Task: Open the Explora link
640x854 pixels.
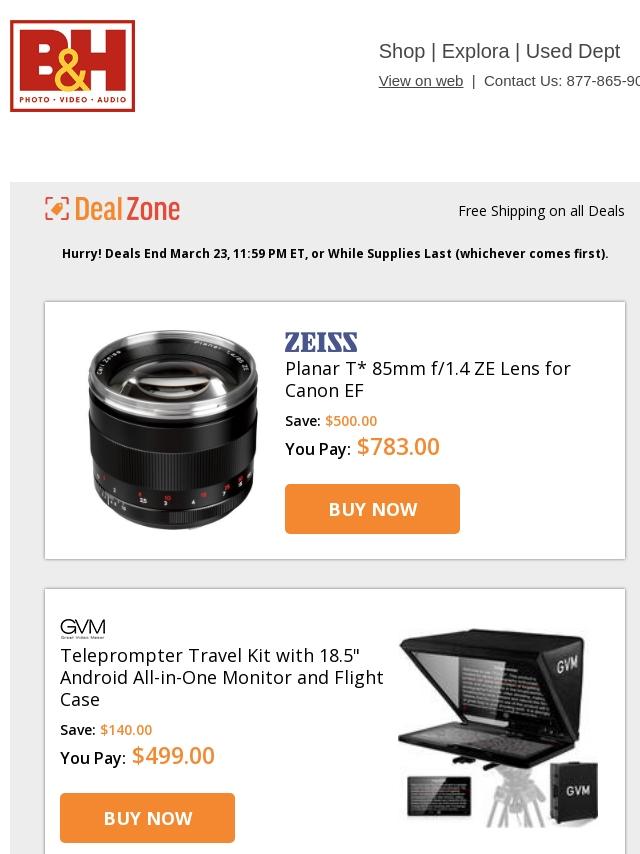Action: click(475, 51)
